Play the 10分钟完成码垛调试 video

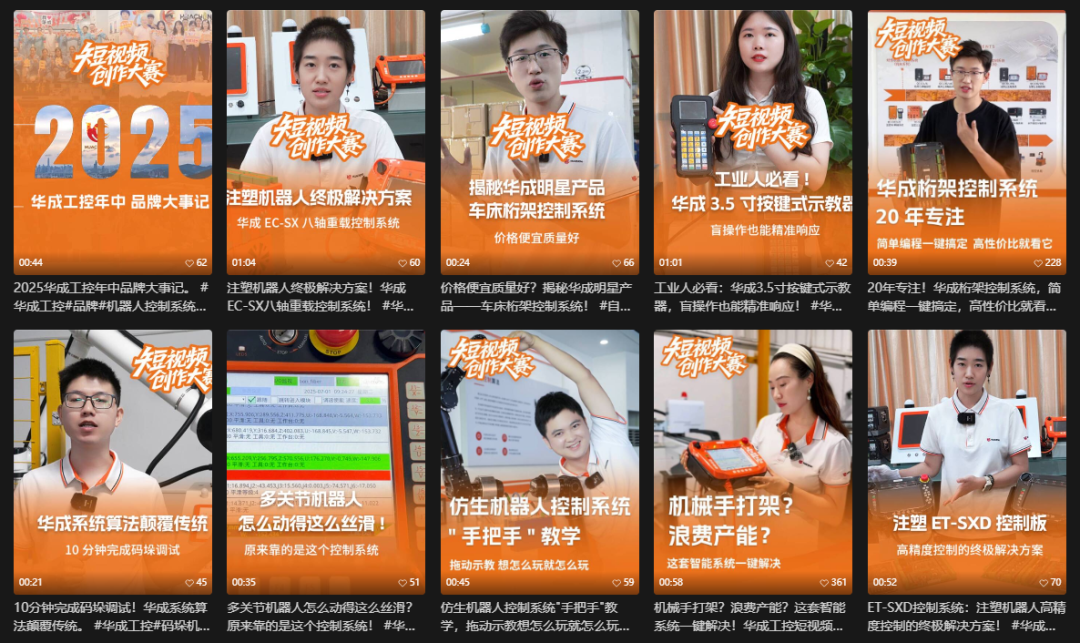click(x=112, y=462)
